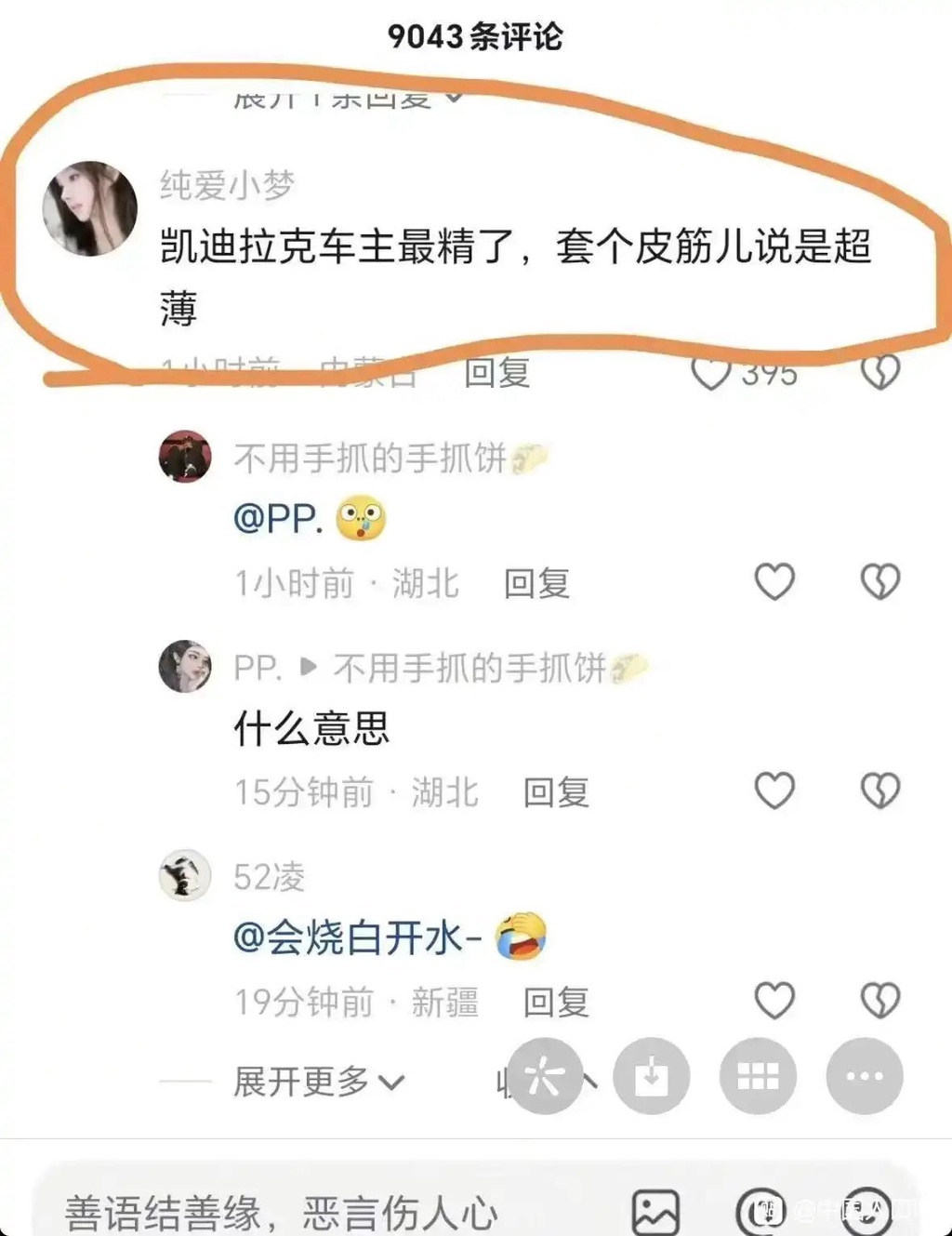
Task: Open the @PP. mention link
Action: pos(277,519)
